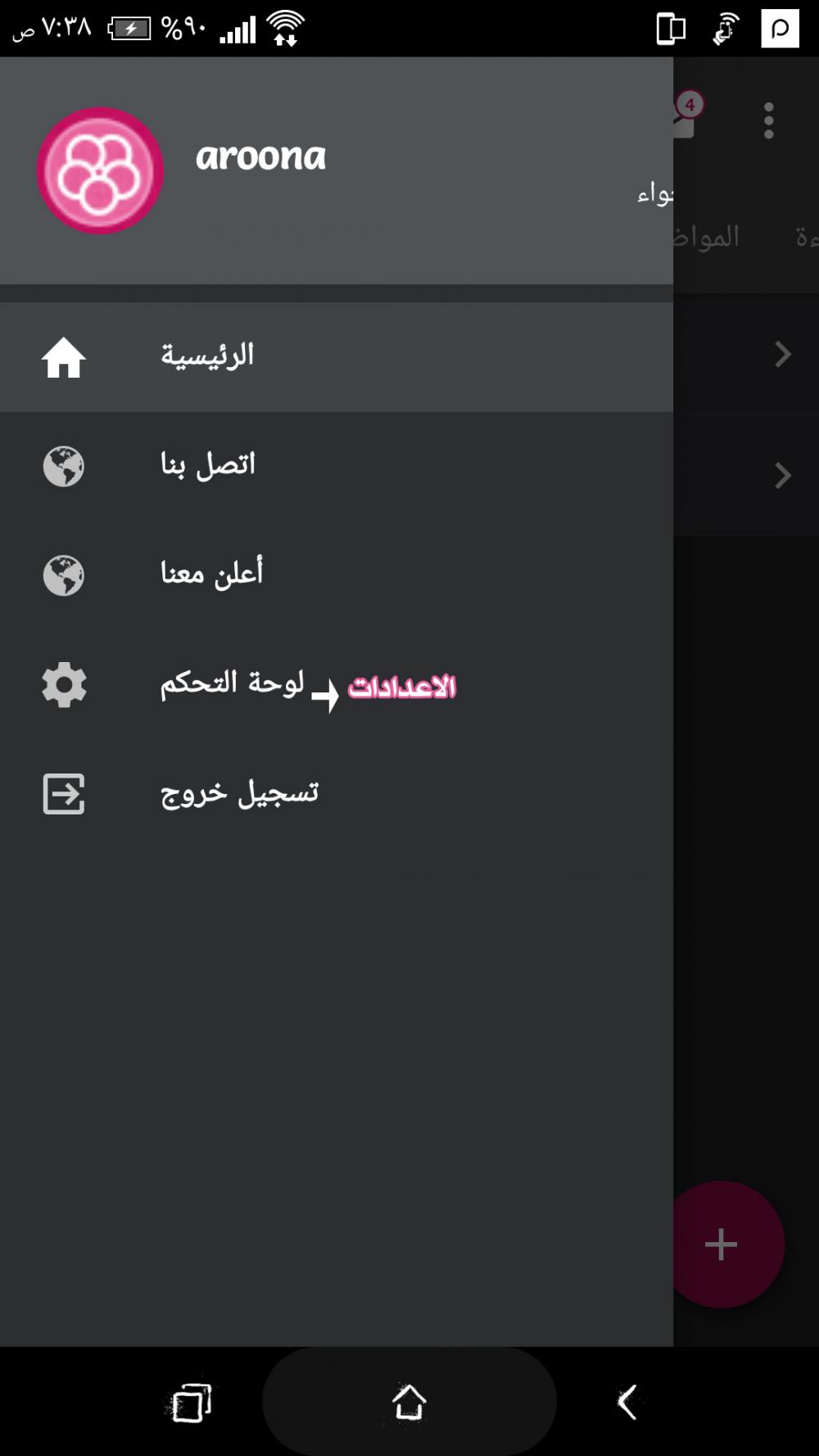Open the three-dot overflow menu

[768, 121]
